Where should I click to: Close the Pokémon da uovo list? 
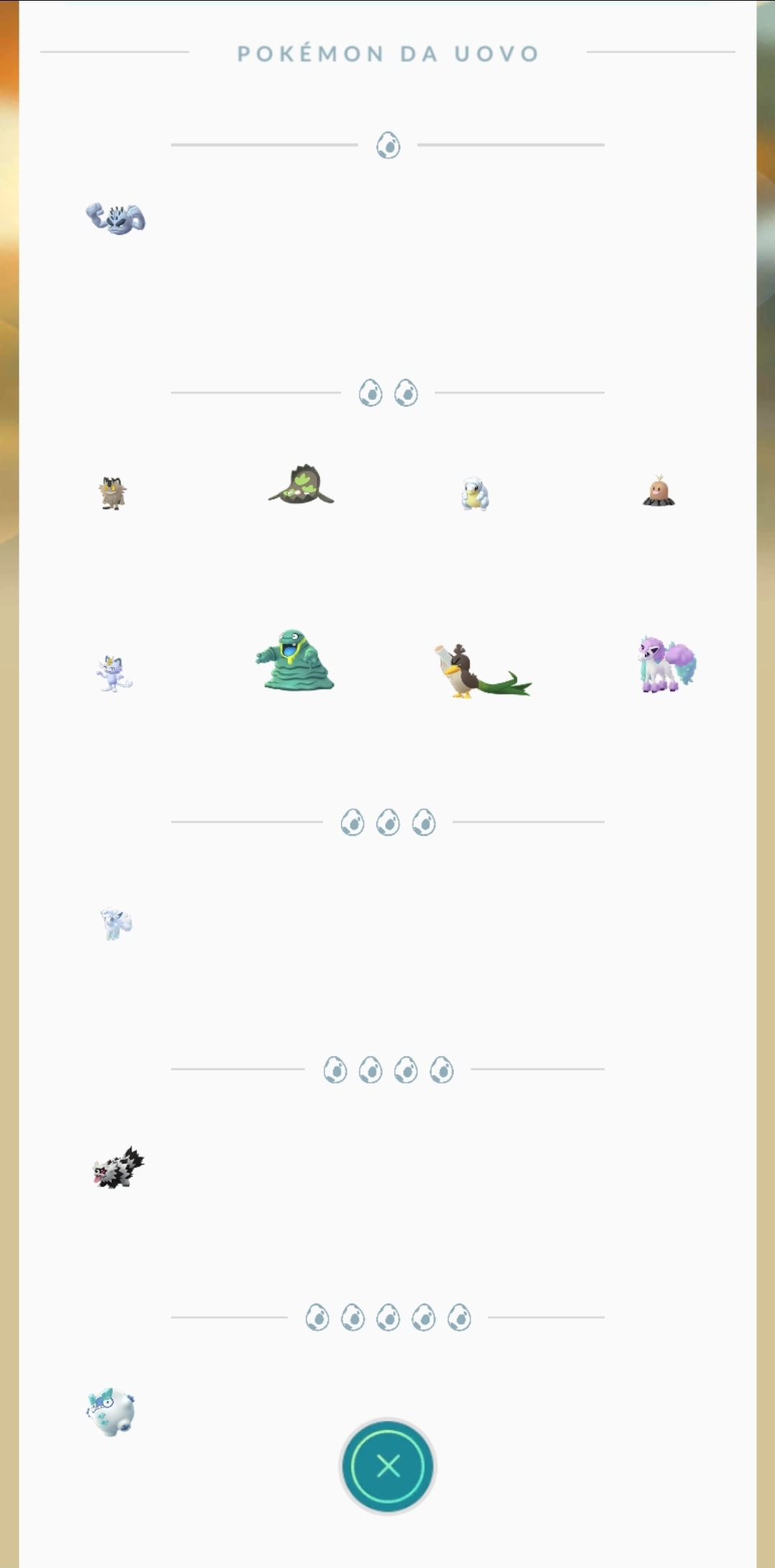click(388, 1465)
